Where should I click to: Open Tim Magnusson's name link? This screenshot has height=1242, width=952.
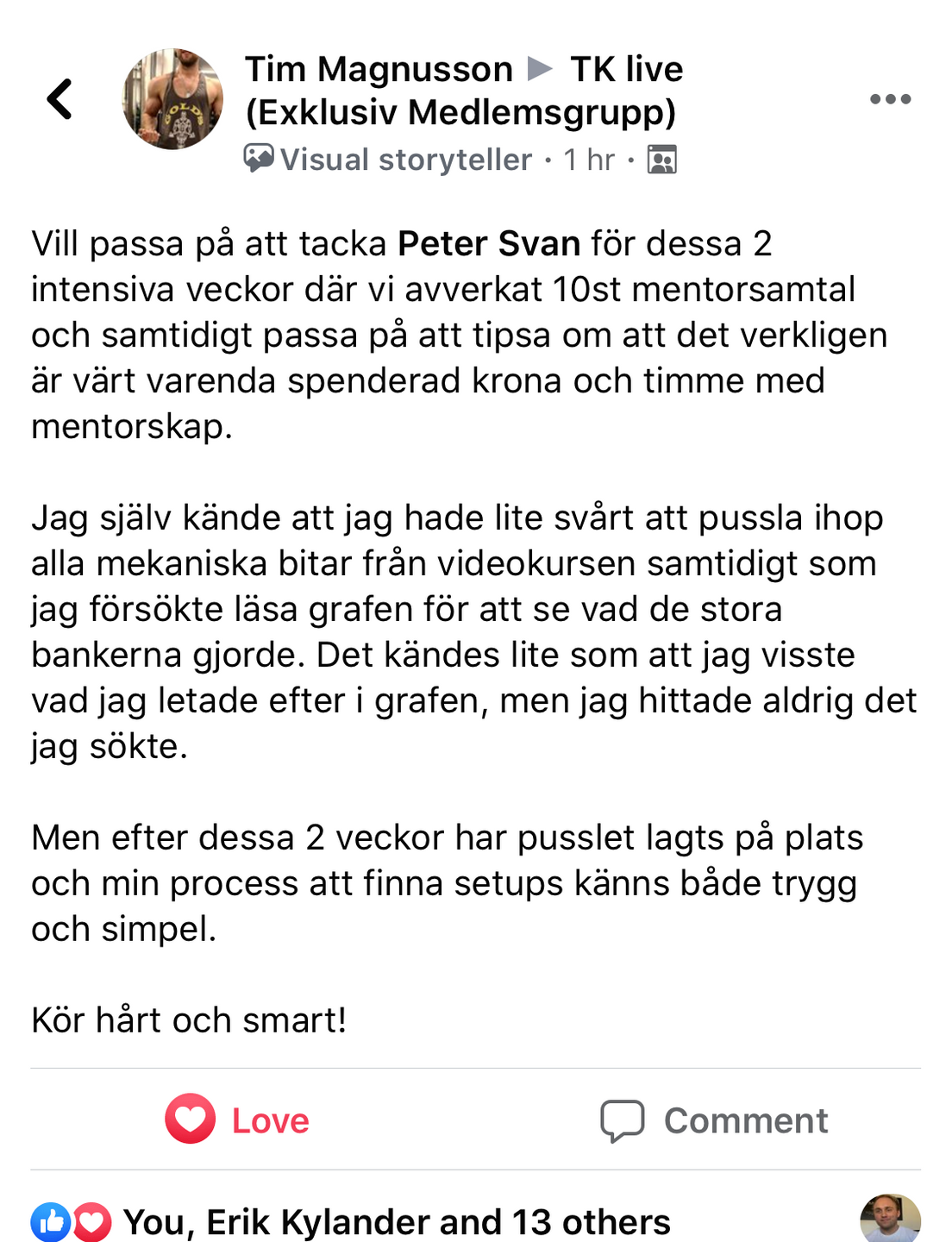pyautogui.click(x=379, y=69)
